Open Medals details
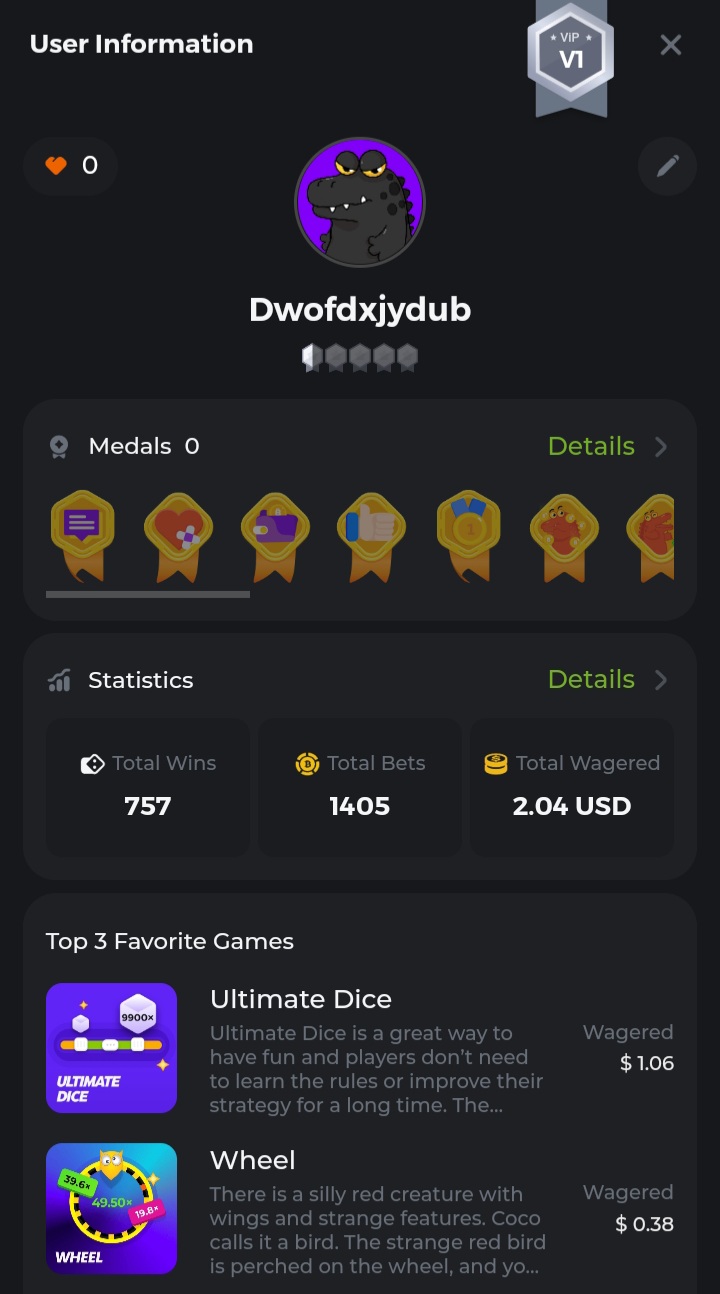The height and width of the screenshot is (1294, 720). coord(607,446)
